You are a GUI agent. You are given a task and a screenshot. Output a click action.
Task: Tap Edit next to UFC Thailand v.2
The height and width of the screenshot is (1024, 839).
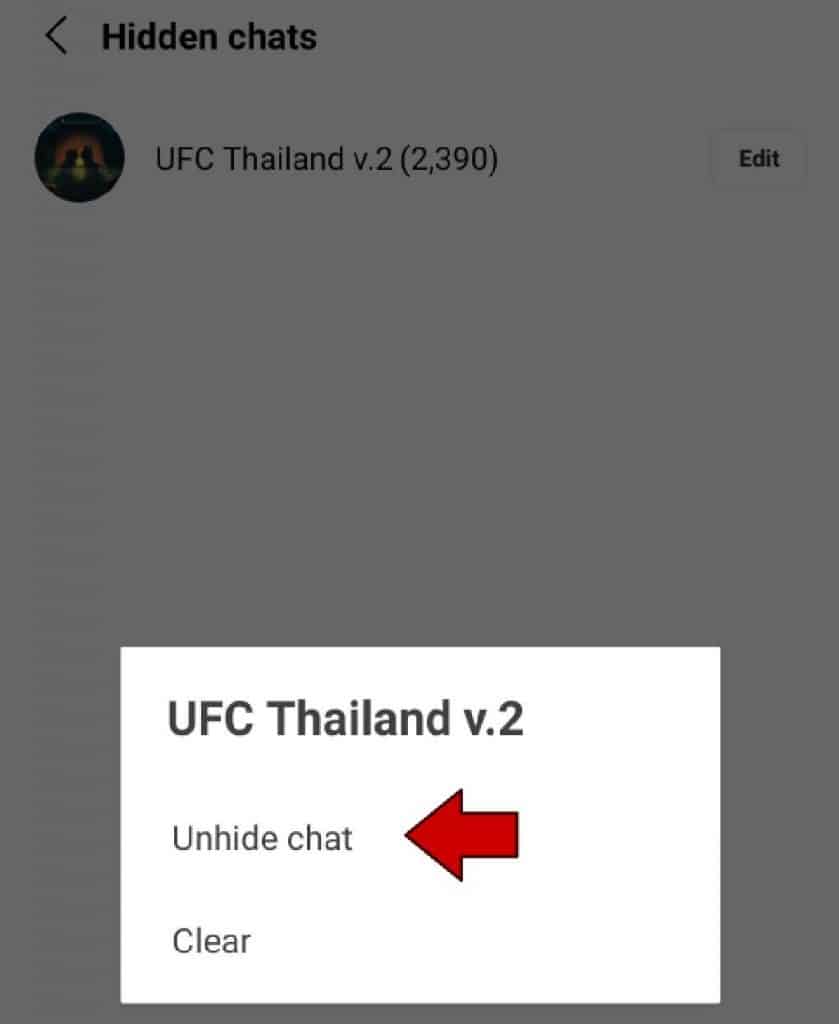(x=758, y=158)
